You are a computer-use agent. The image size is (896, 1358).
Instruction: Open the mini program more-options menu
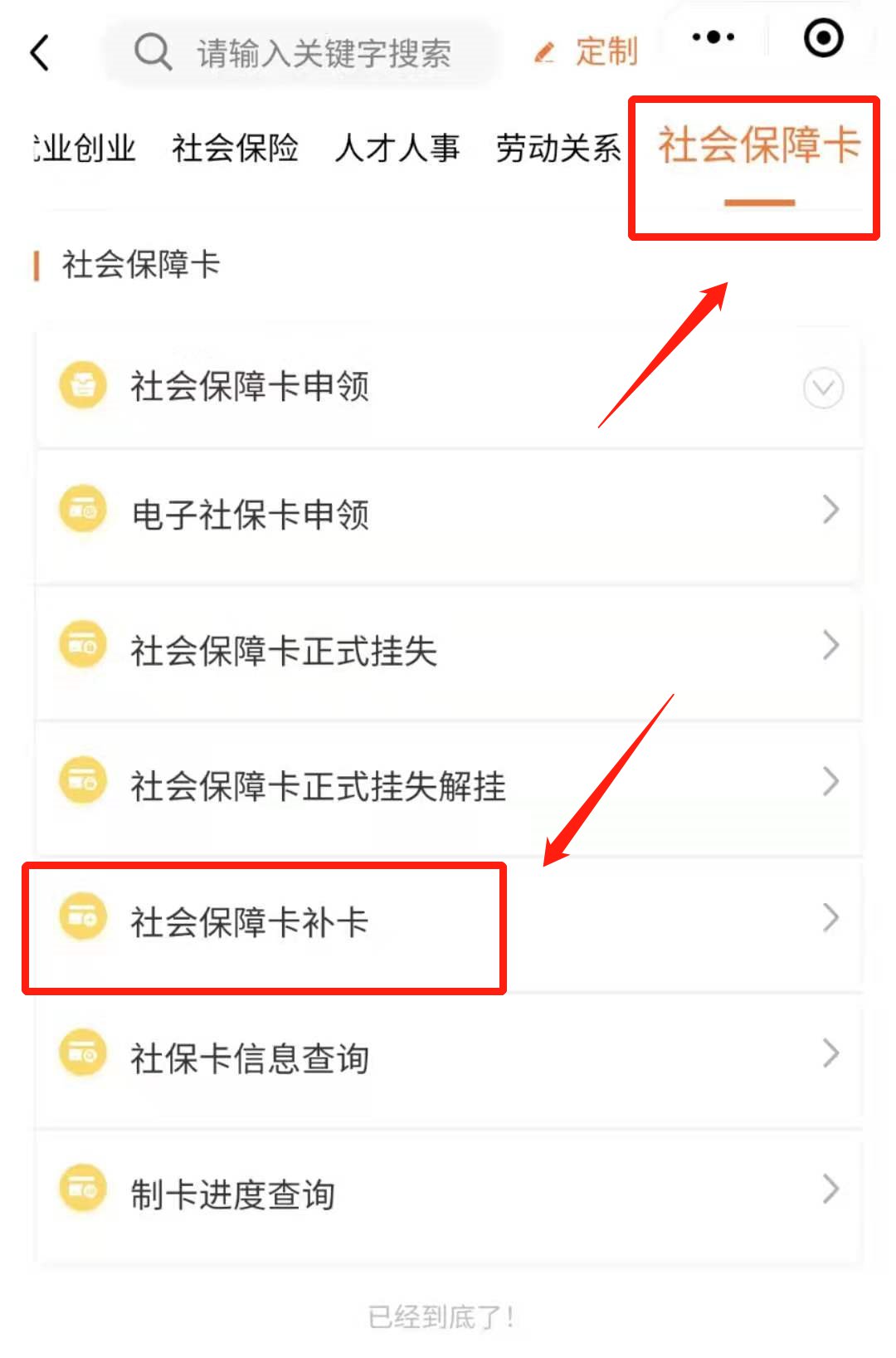(713, 37)
